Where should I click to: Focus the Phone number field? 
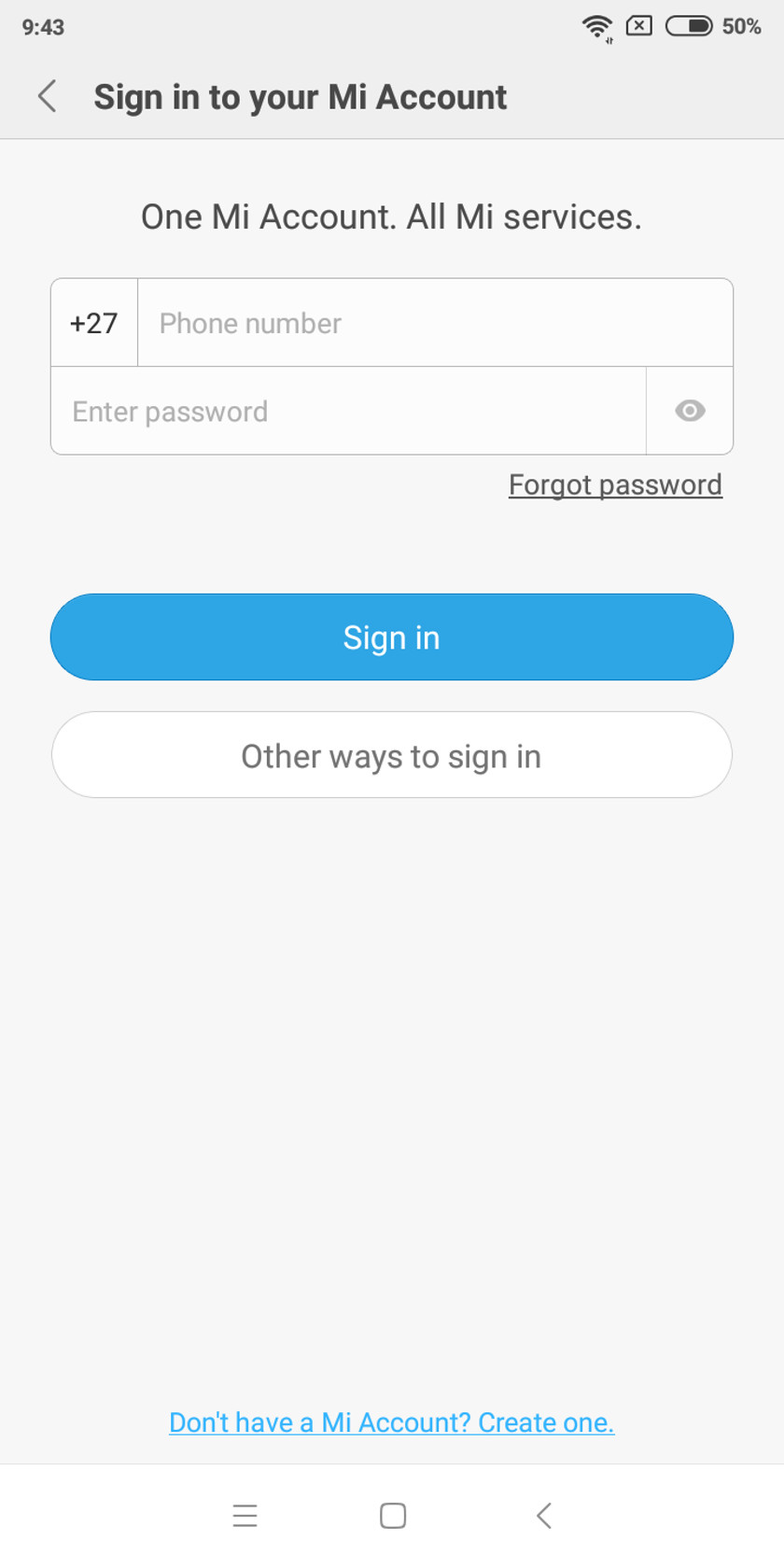coord(434,323)
